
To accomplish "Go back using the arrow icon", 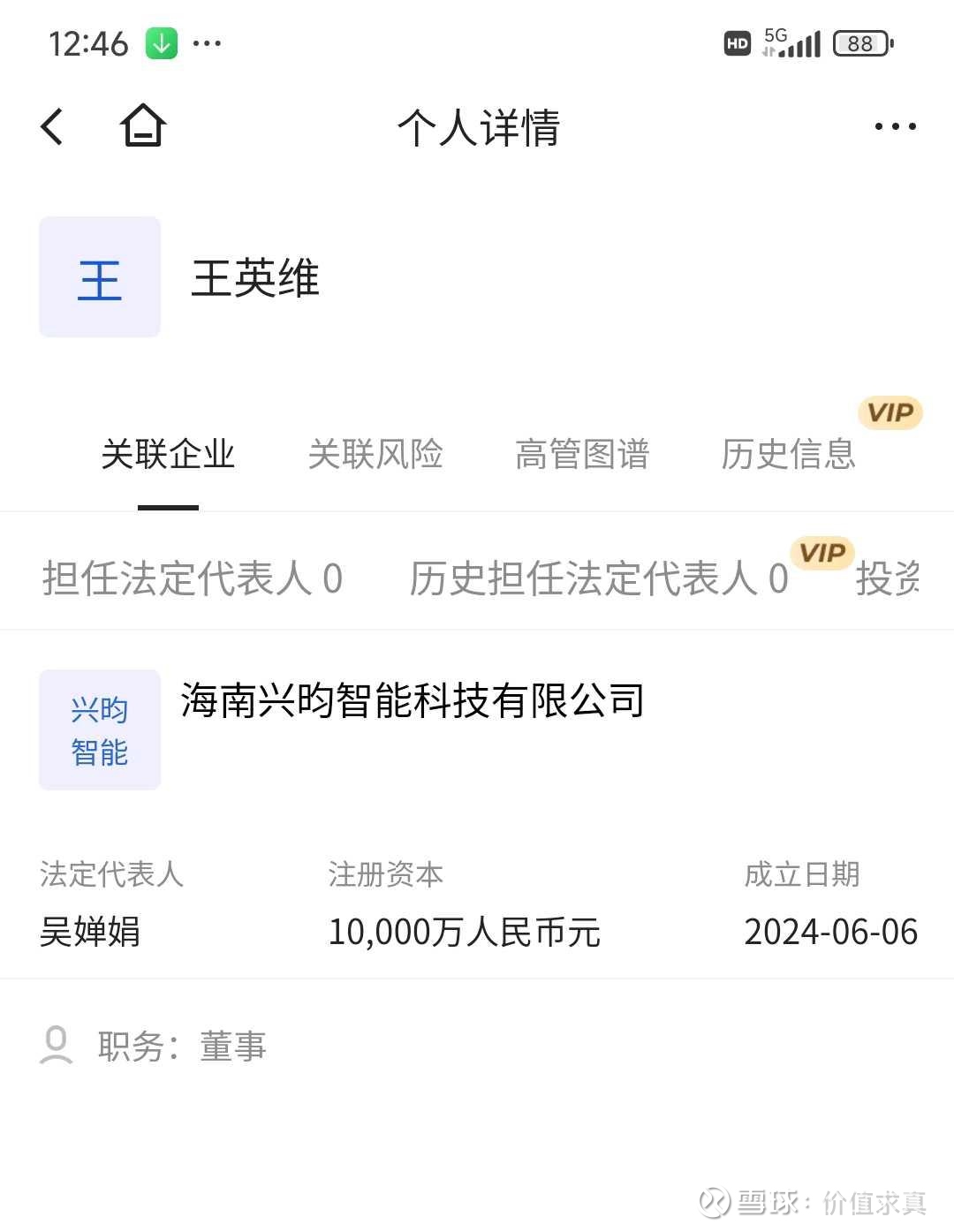I will 52,126.
